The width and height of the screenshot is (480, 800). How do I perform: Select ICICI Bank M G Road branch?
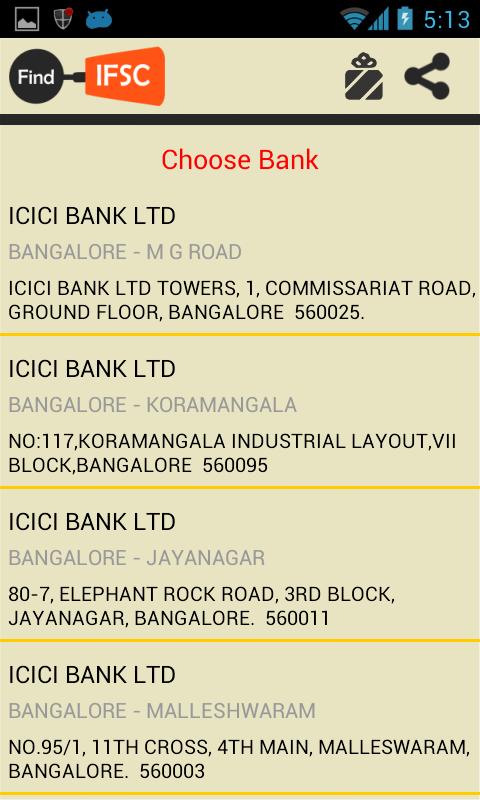point(240,264)
